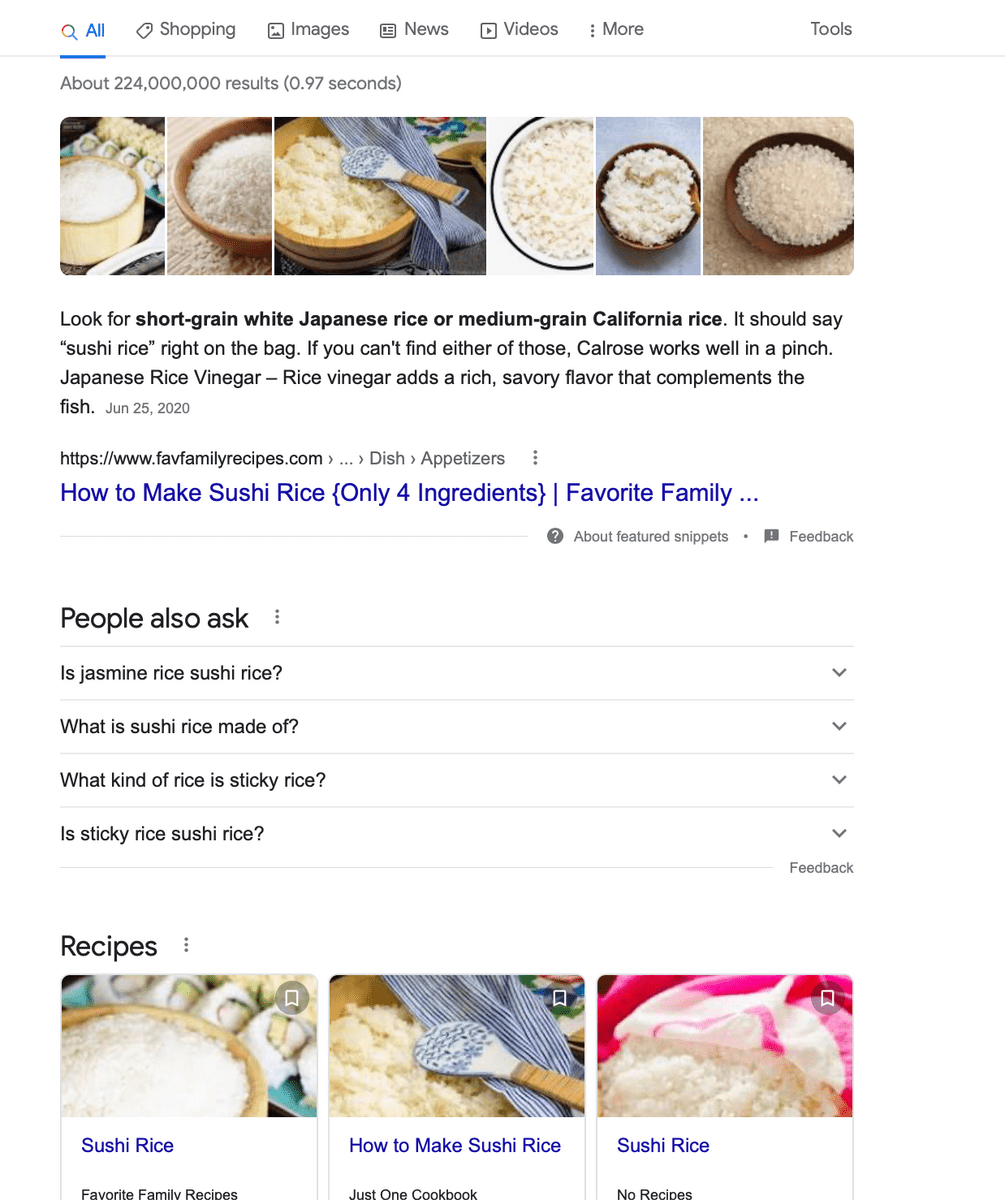Save the No Recipes Sushi Rice recipe
This screenshot has width=1005, height=1200.
827,998
